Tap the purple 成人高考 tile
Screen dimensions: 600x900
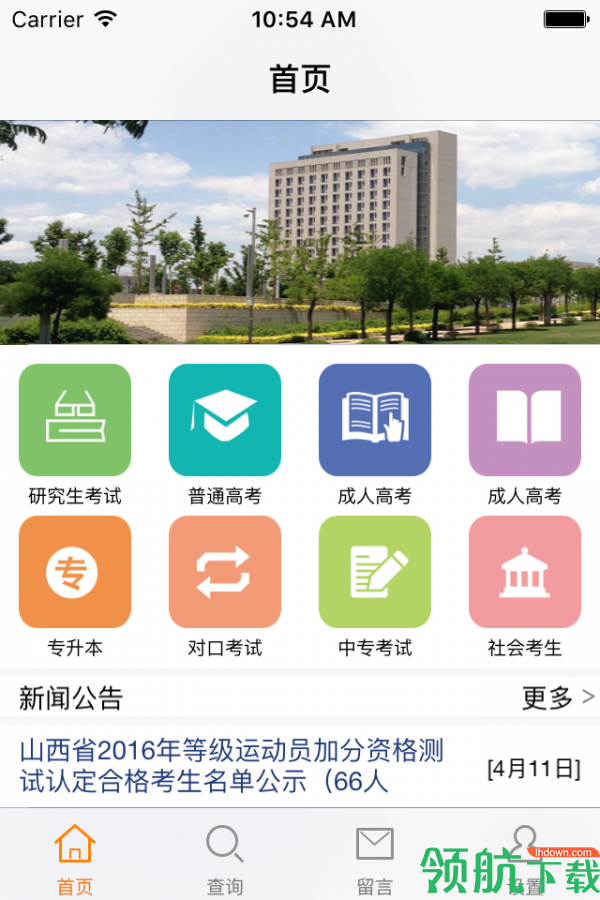click(525, 420)
